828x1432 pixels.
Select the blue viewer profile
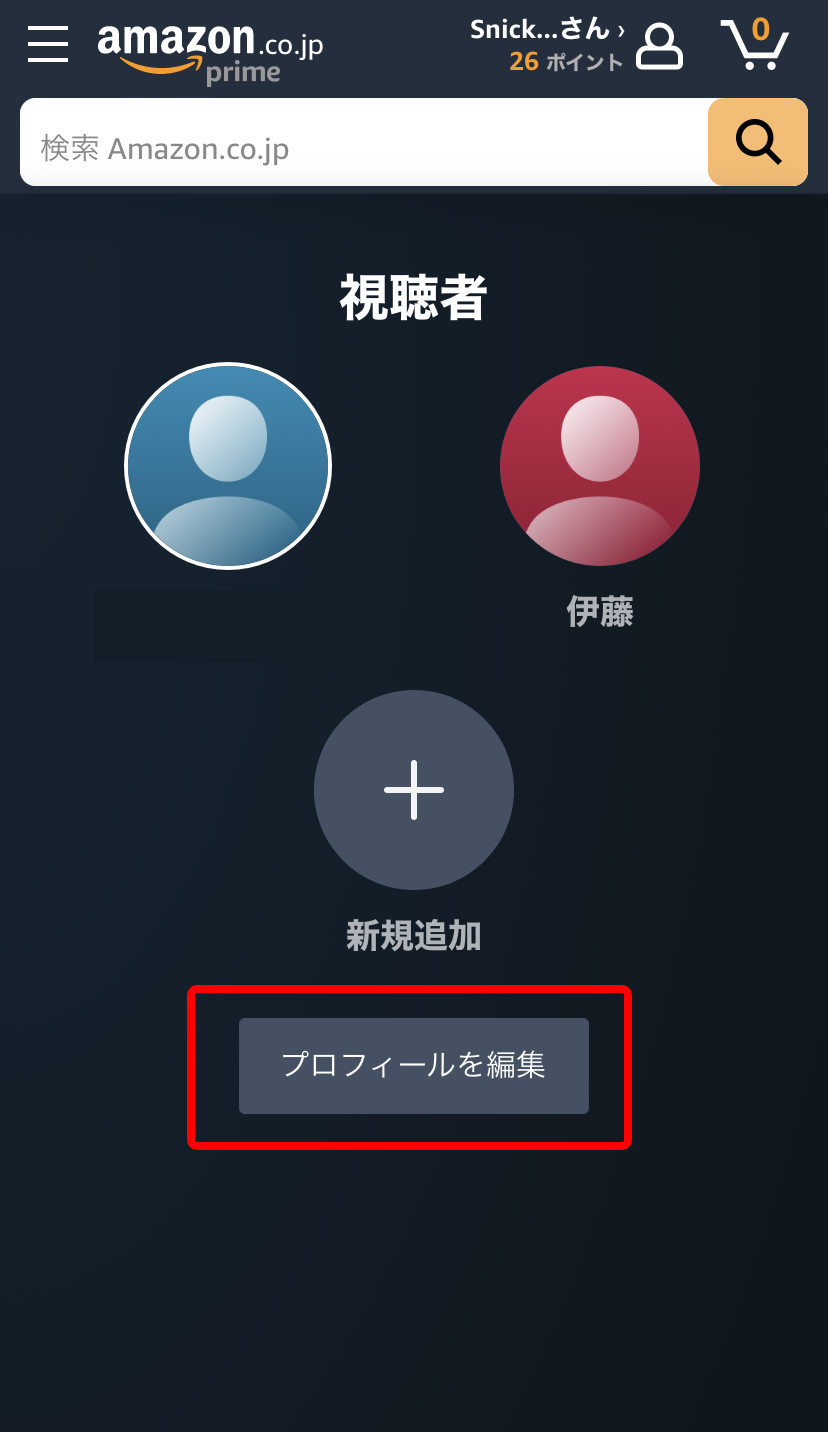pyautogui.click(x=228, y=466)
